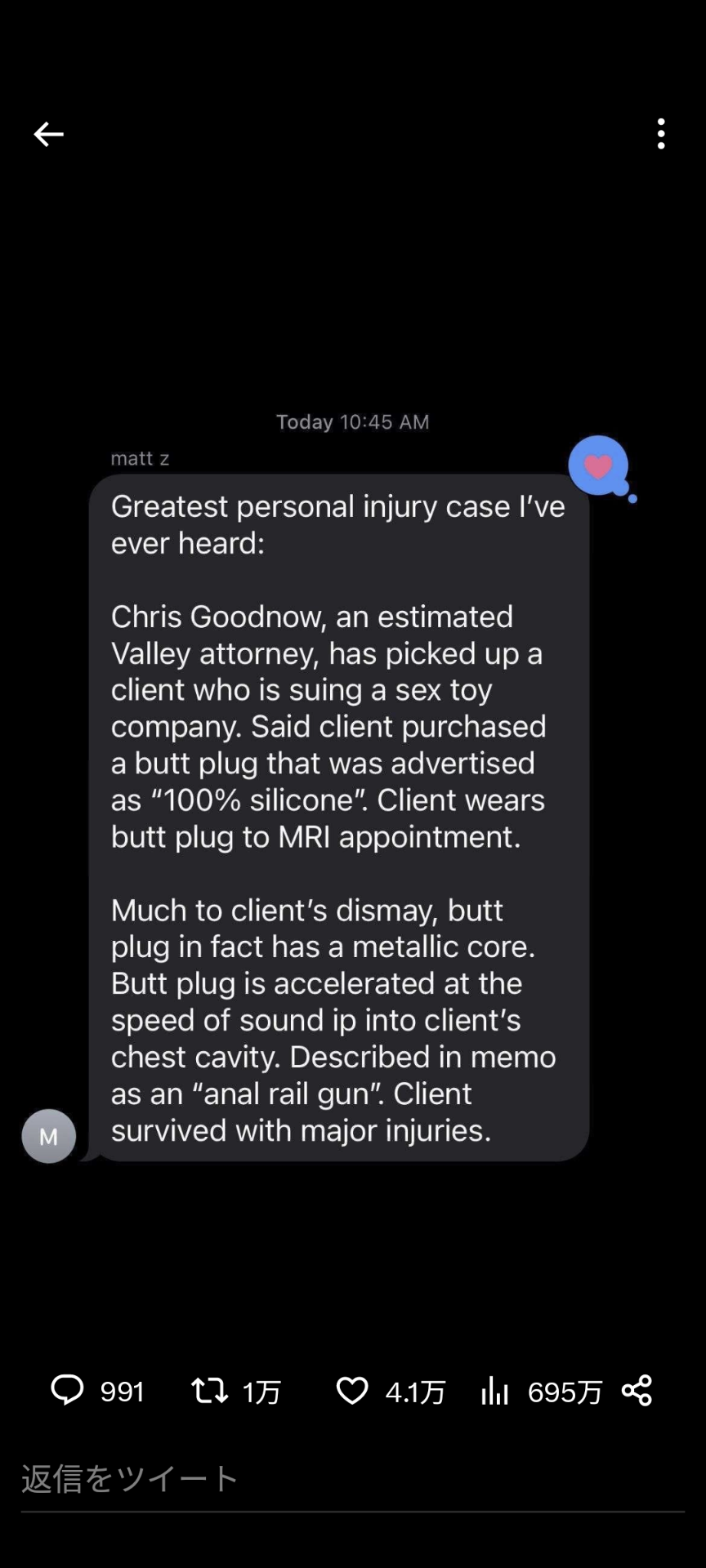
Task: Go back with the arrow icon
Action: [48, 134]
